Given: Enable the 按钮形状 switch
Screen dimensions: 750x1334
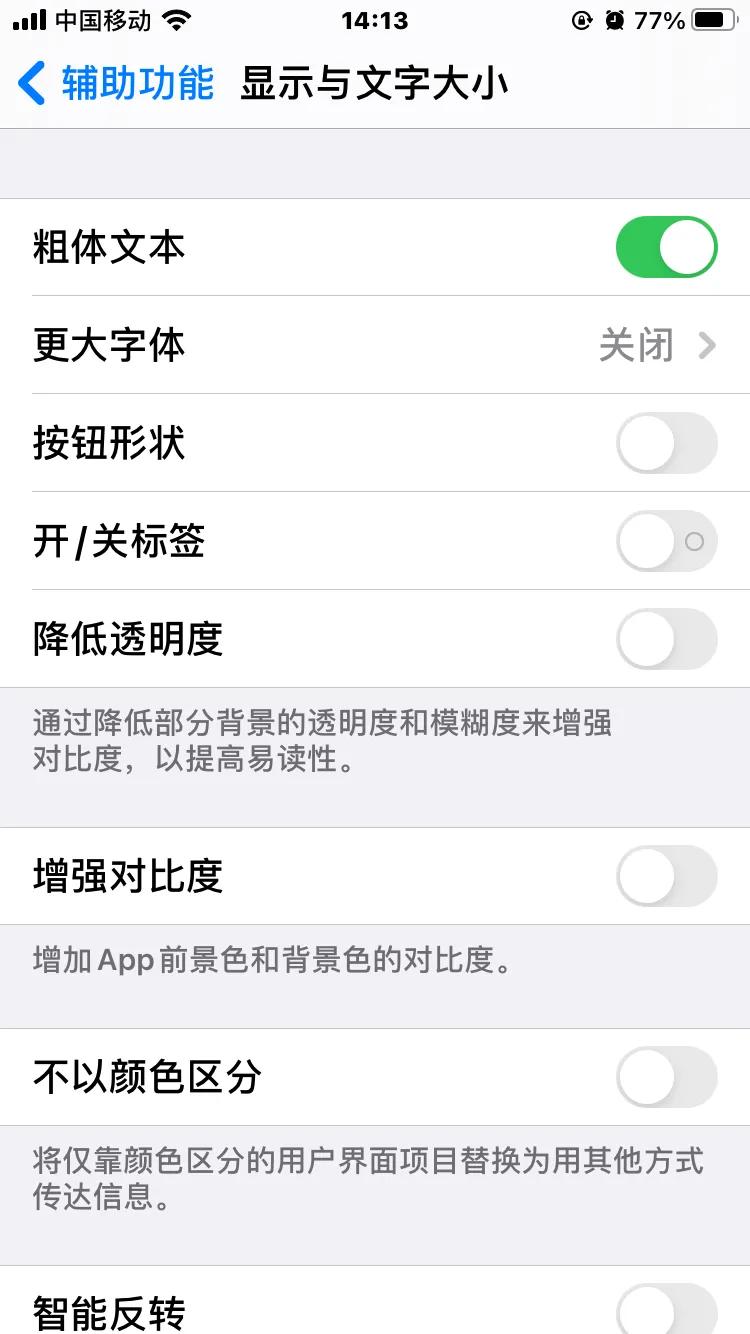Looking at the screenshot, I should point(666,443).
